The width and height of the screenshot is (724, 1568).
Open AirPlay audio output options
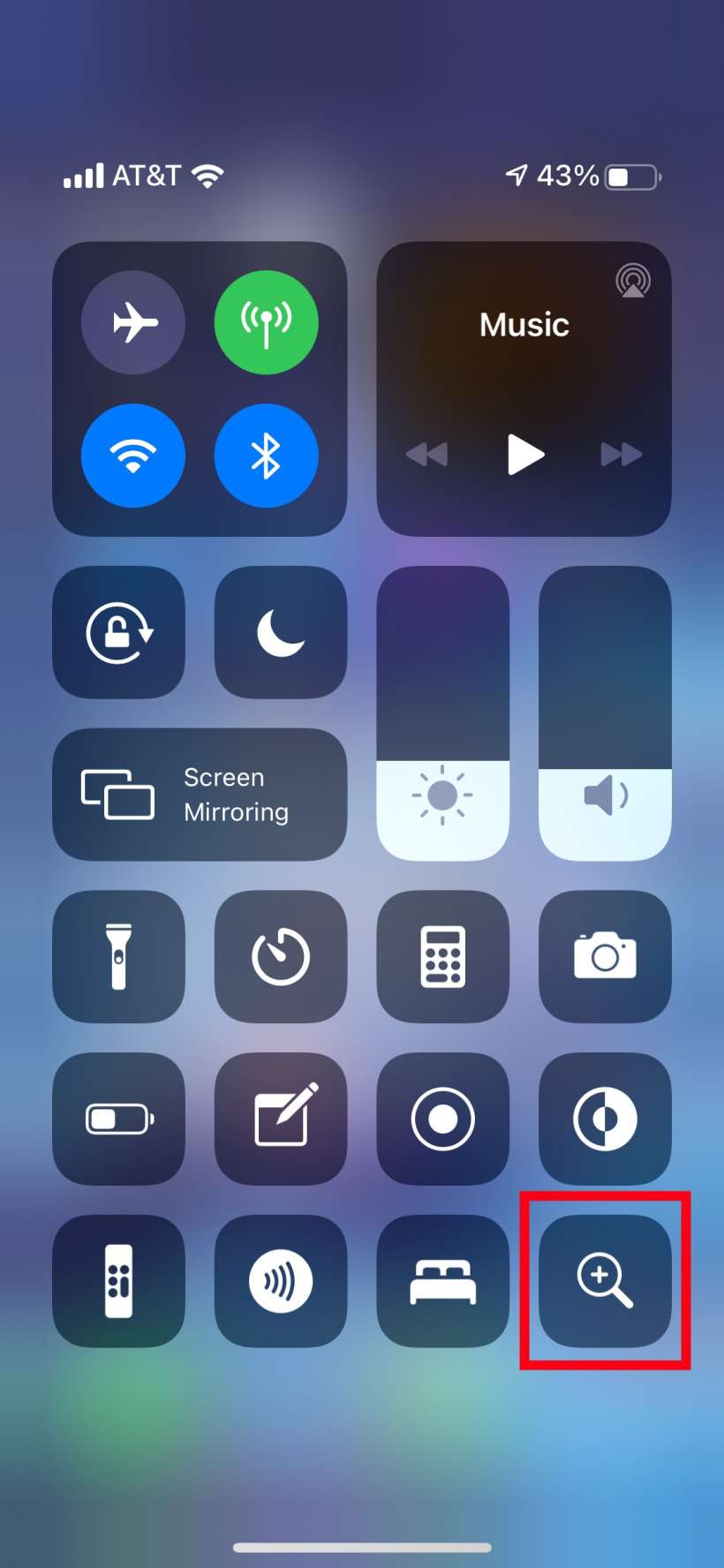(633, 282)
